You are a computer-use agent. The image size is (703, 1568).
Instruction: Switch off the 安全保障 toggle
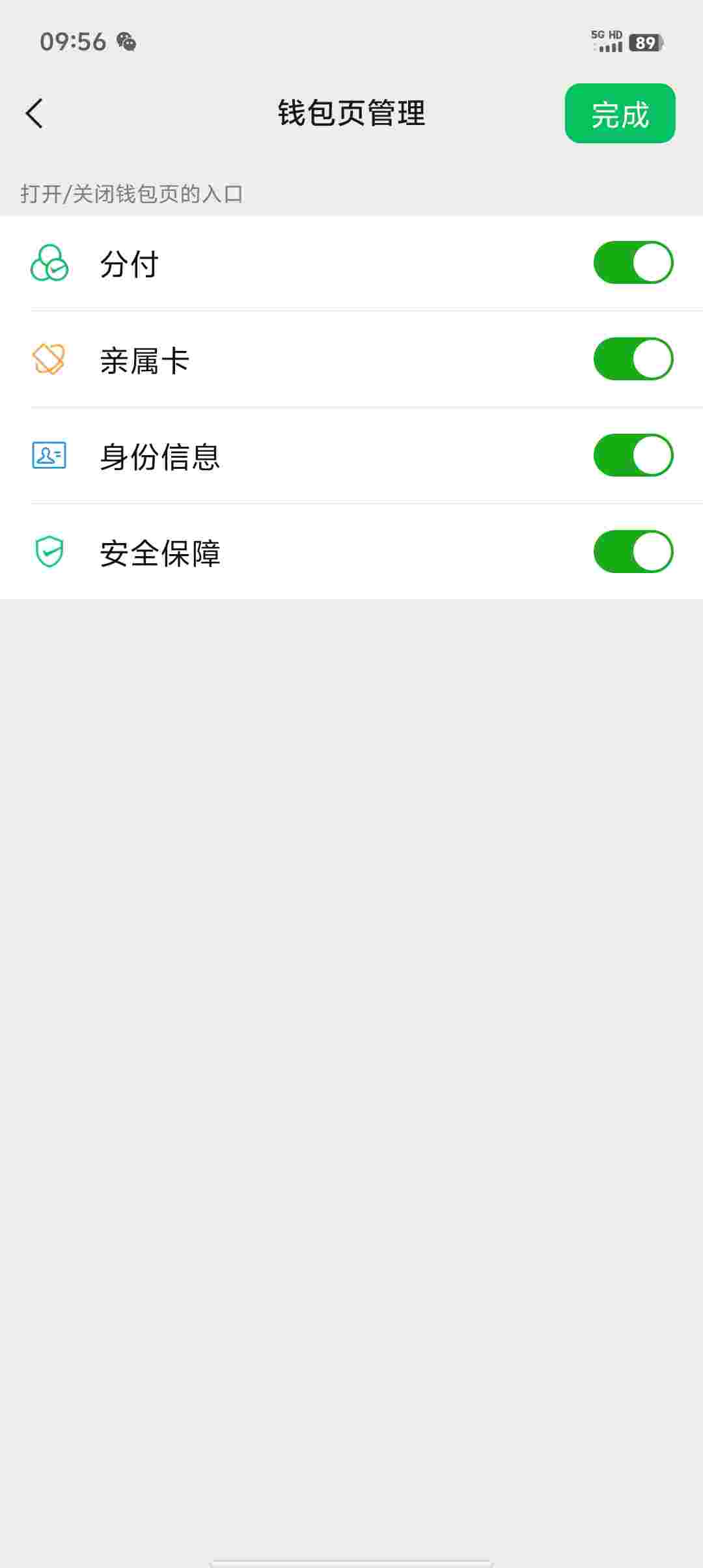(633, 552)
